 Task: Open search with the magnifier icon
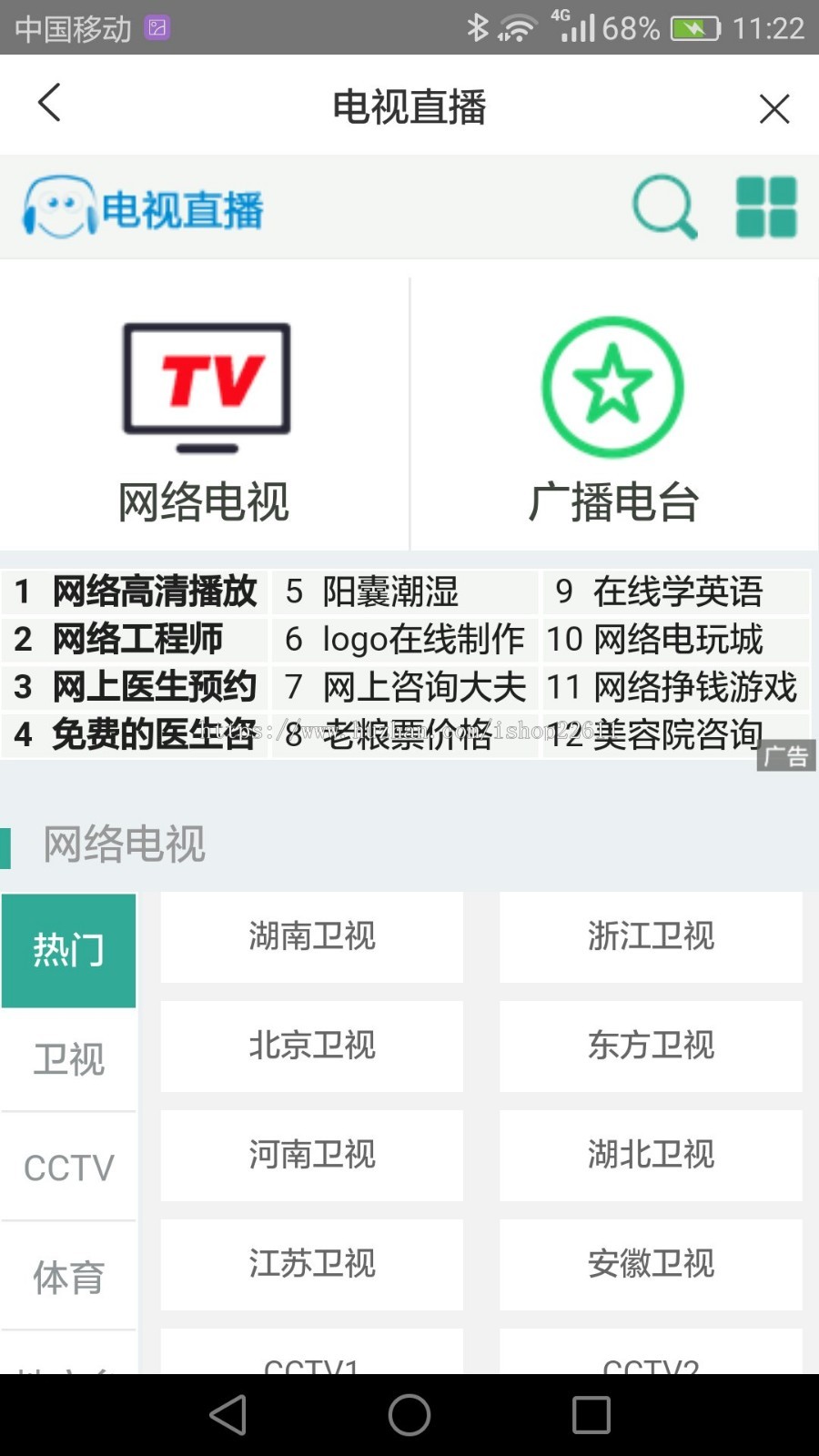point(662,207)
